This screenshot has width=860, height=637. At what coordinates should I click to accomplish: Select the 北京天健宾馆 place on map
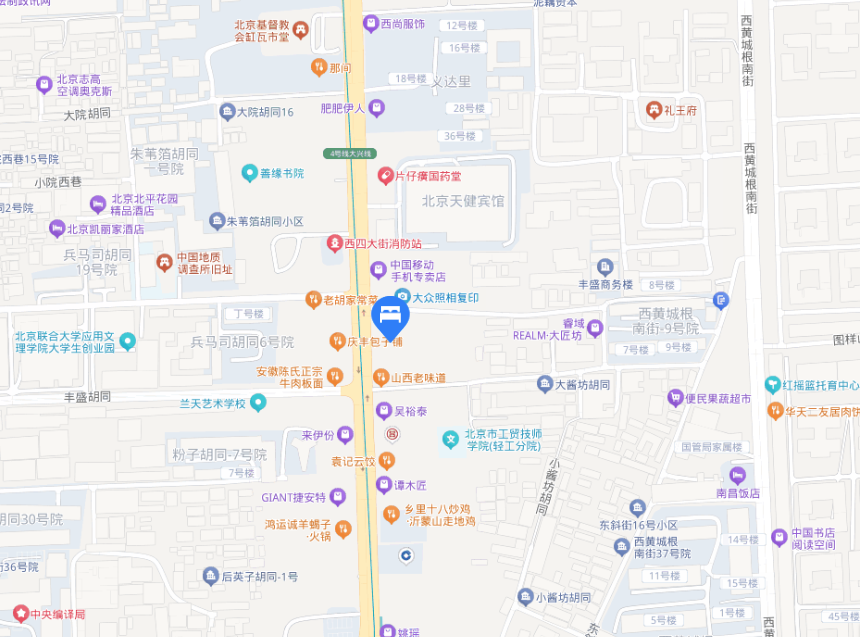463,201
